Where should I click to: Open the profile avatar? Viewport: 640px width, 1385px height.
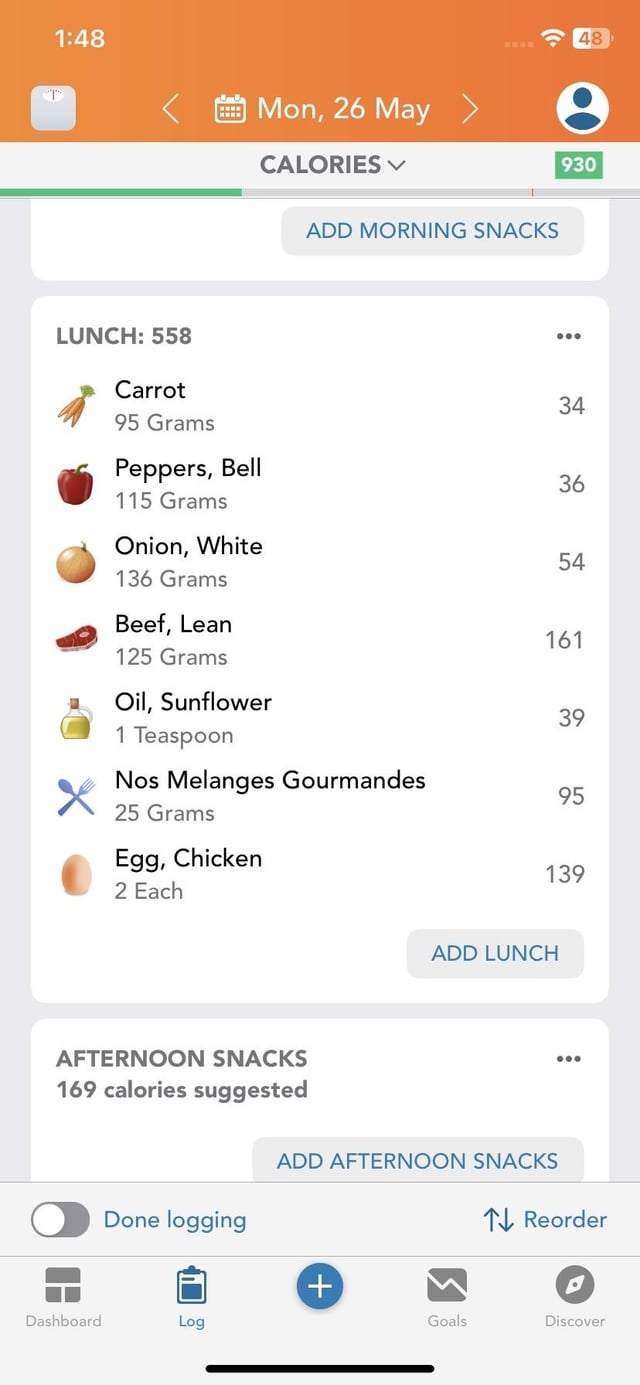(583, 108)
